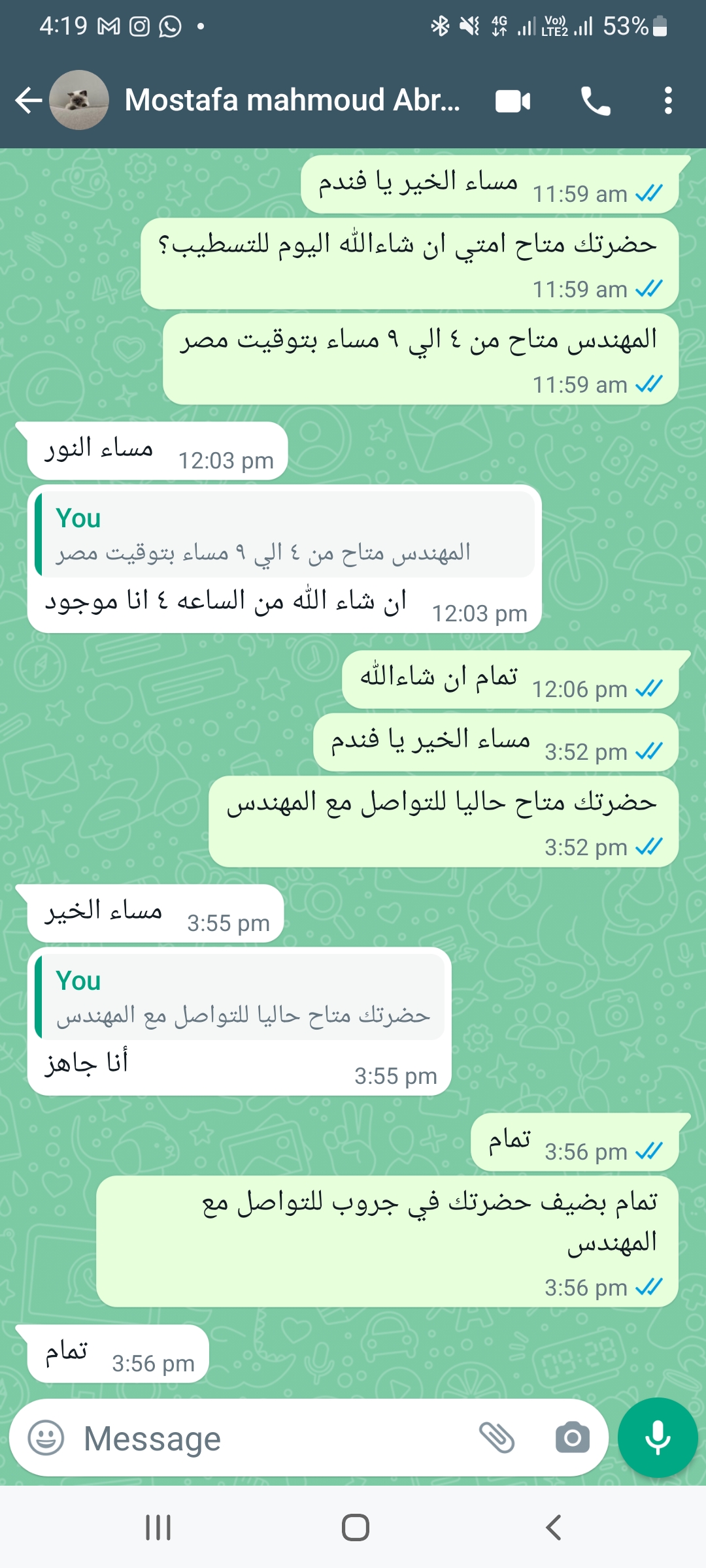Viewport: 706px width, 1568px height.
Task: Open Mostafa mahmoud's contact info
Action: [292, 100]
